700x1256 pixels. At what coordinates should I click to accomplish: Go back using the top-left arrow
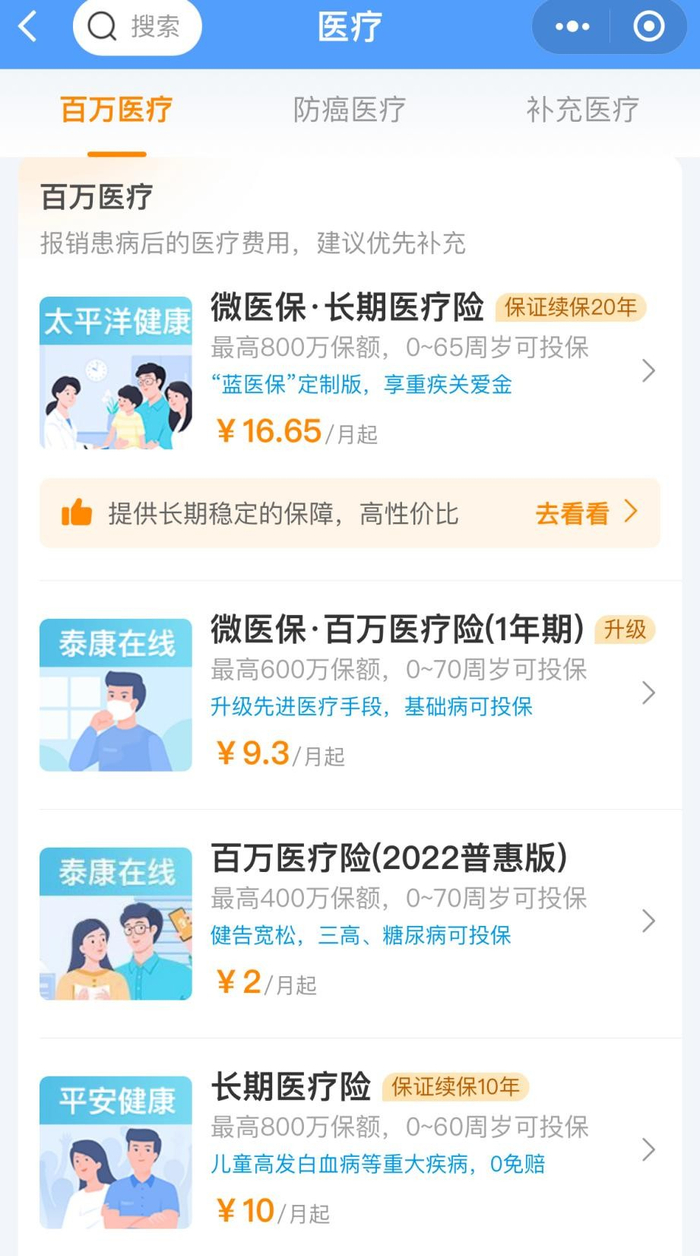(x=28, y=28)
